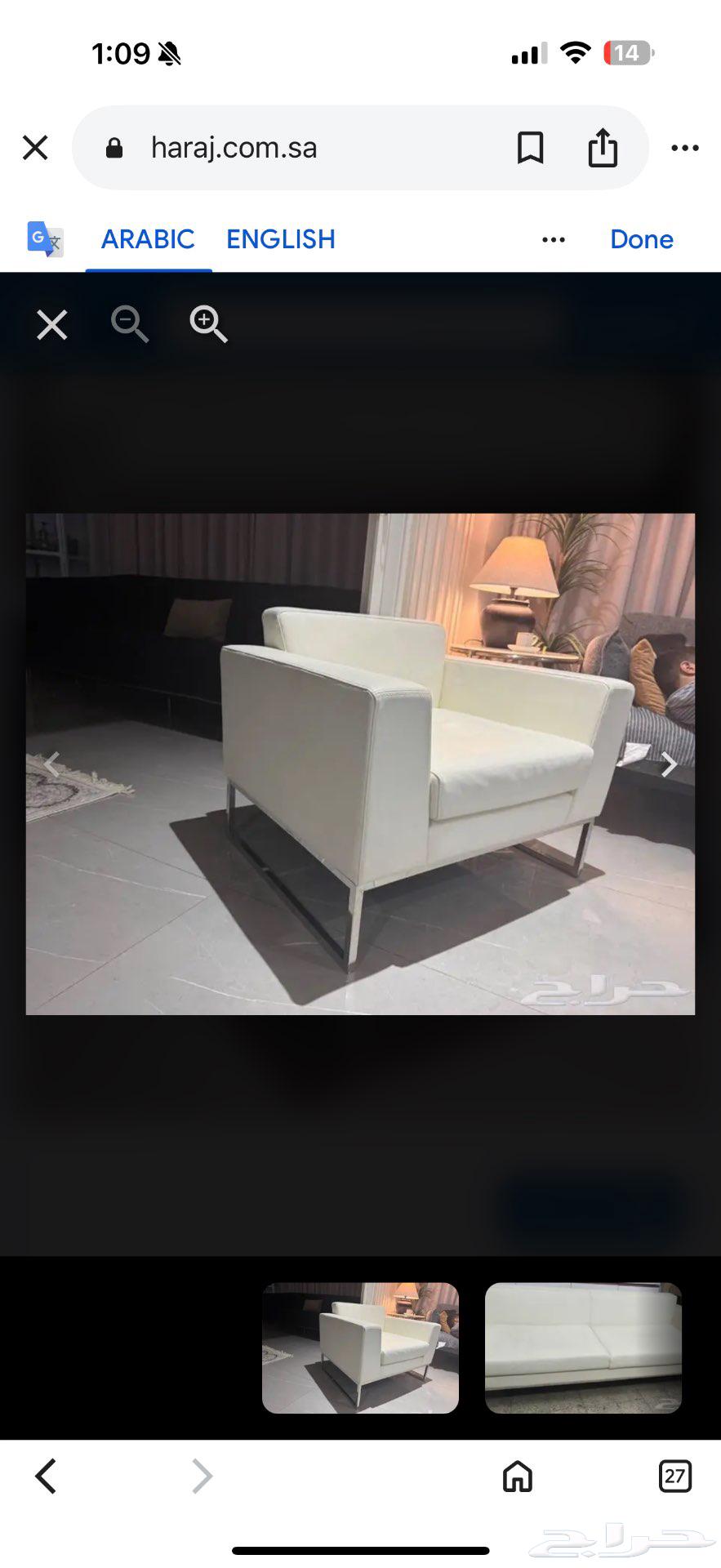The height and width of the screenshot is (1568, 721).
Task: Show the next photo
Action: tap(669, 764)
